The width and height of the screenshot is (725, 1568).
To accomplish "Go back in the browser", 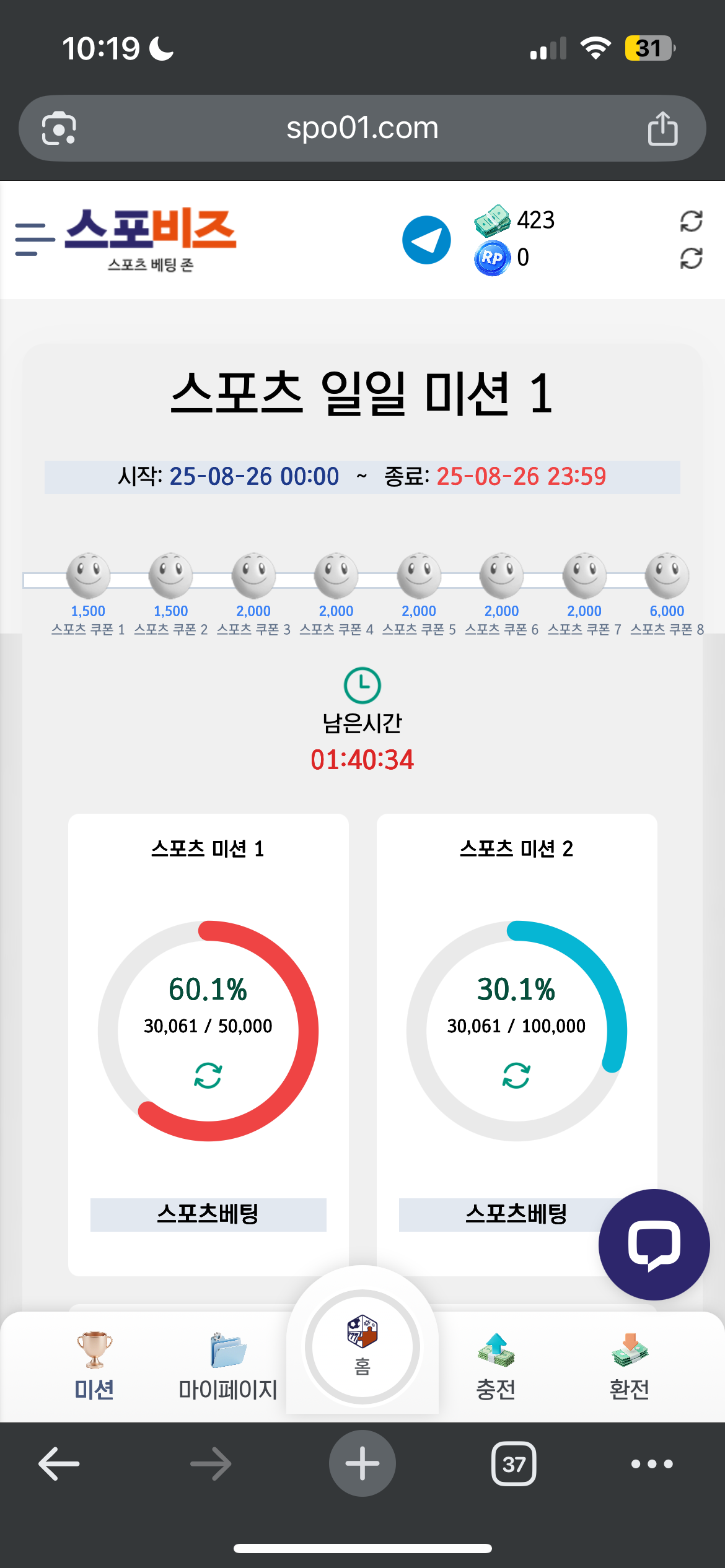I will pos(59,1464).
